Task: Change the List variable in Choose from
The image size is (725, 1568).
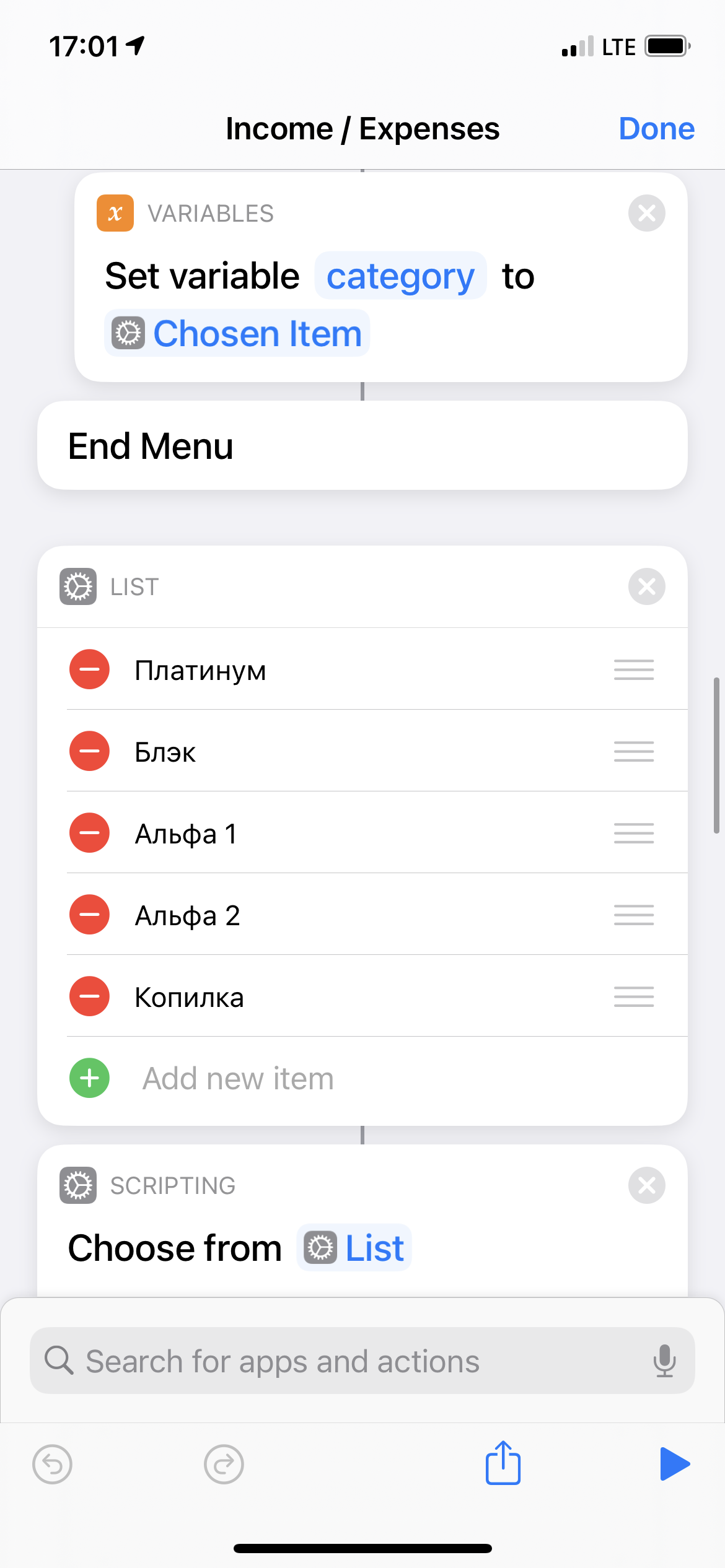Action: click(354, 1248)
